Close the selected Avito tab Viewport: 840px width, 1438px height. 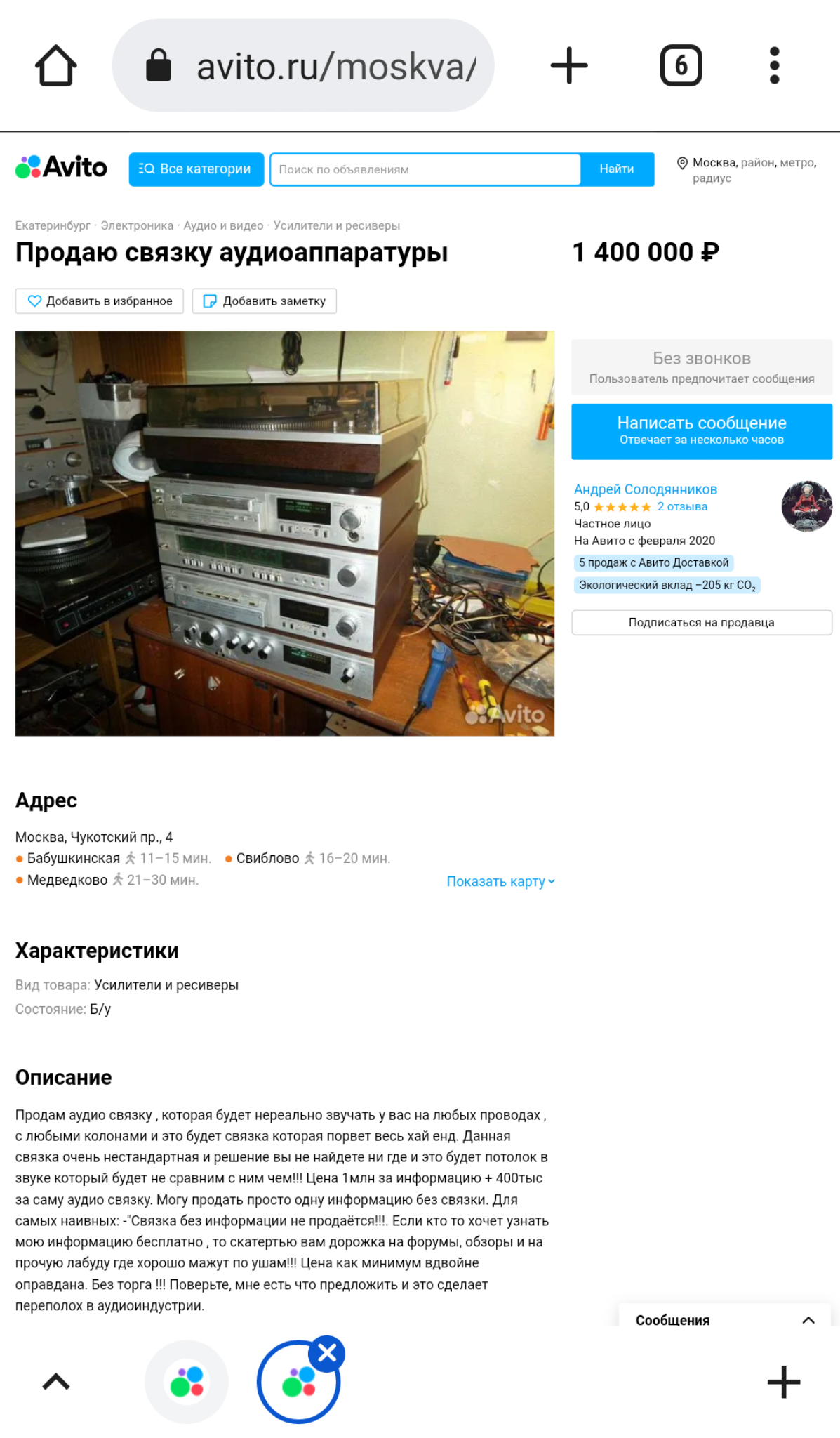coord(327,1353)
